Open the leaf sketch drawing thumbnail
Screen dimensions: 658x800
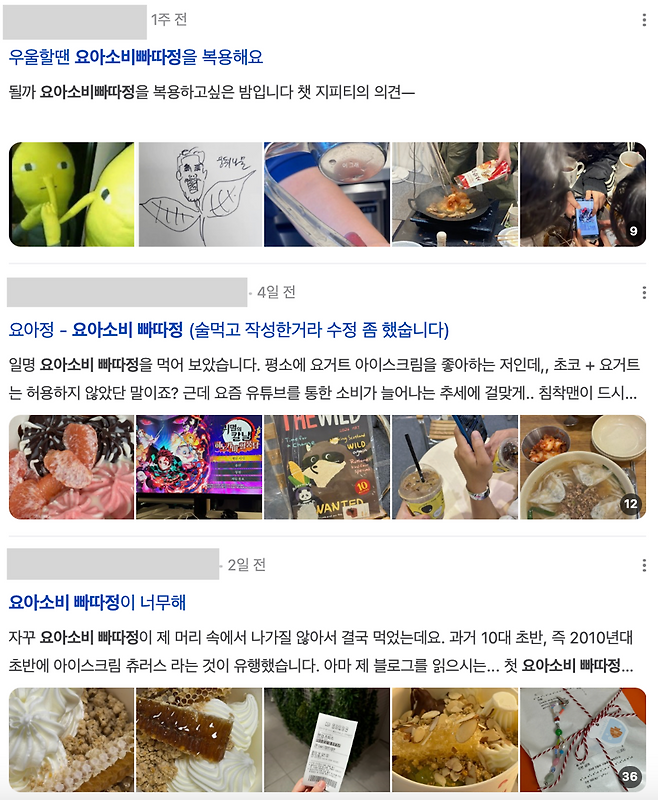pyautogui.click(x=199, y=194)
